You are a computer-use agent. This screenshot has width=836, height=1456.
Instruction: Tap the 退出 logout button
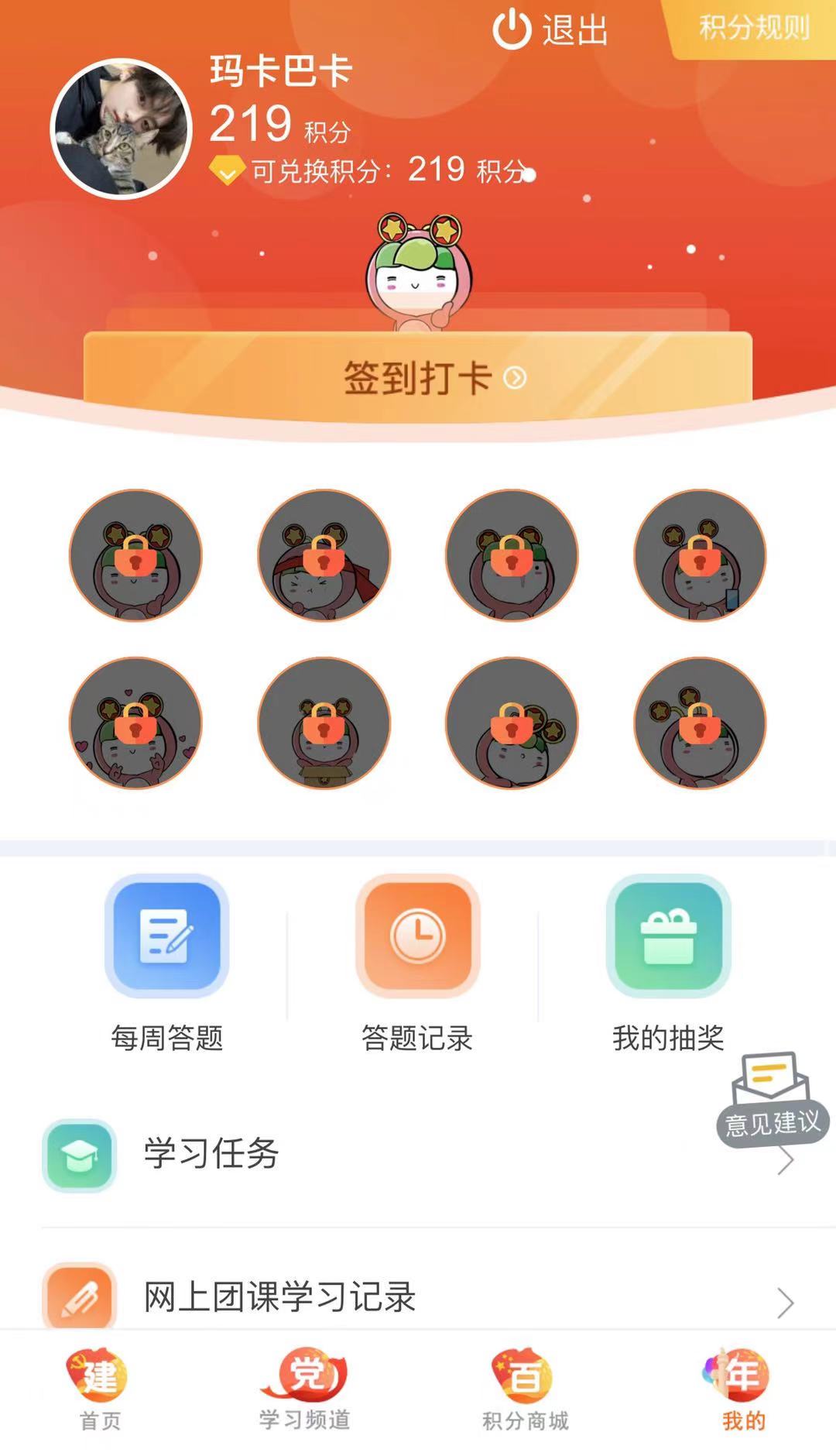(550, 30)
